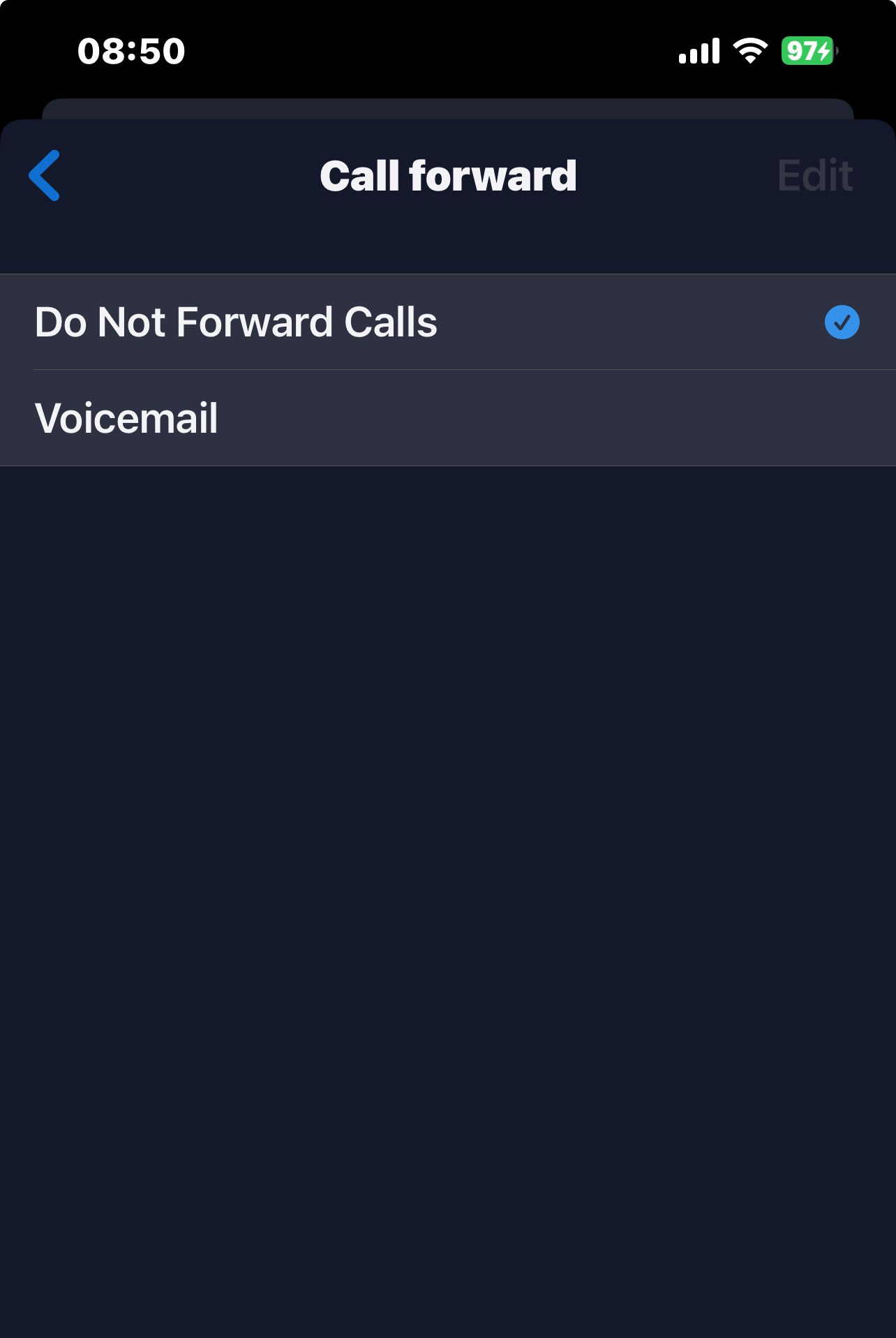Tap the cellular signal bars indicator
896x1338 pixels.
700,50
